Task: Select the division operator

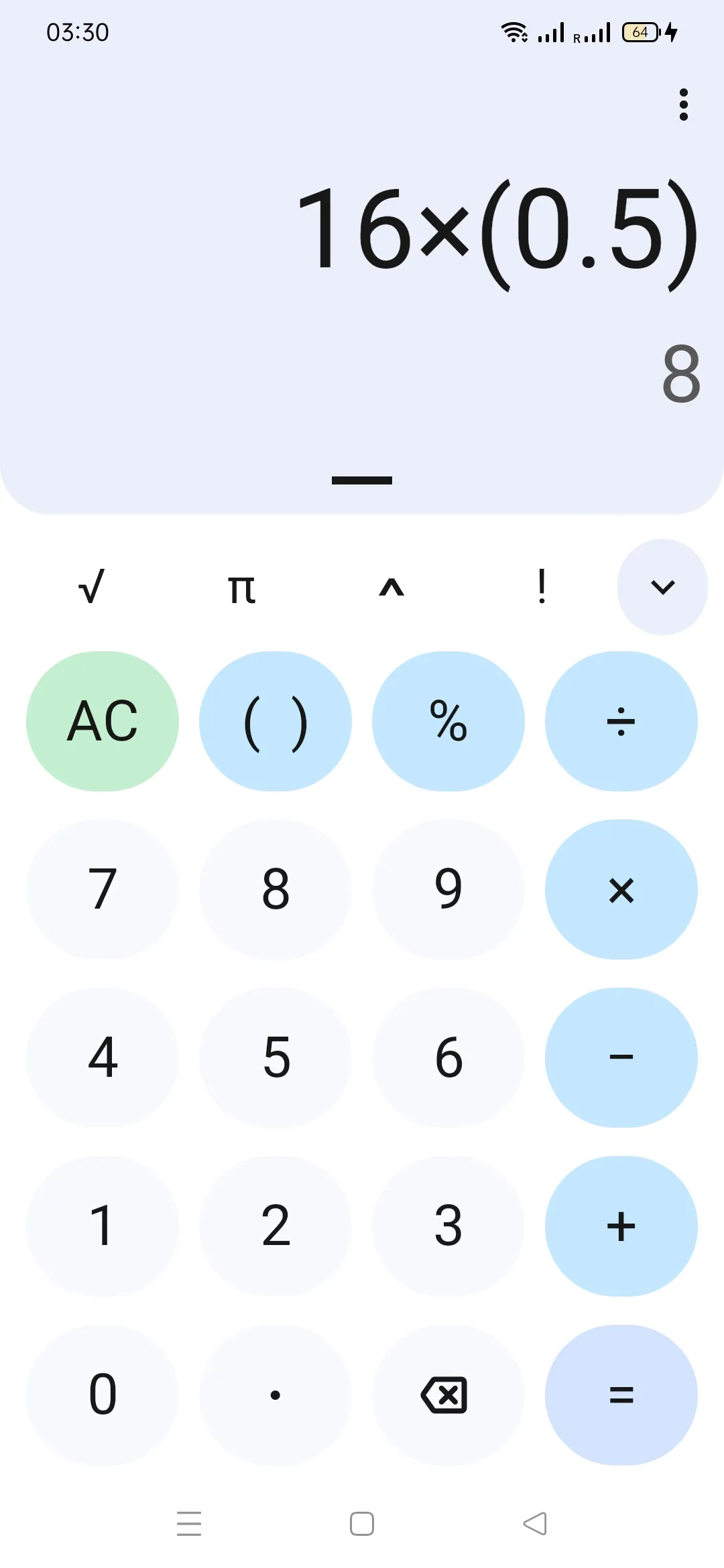Action: (621, 721)
